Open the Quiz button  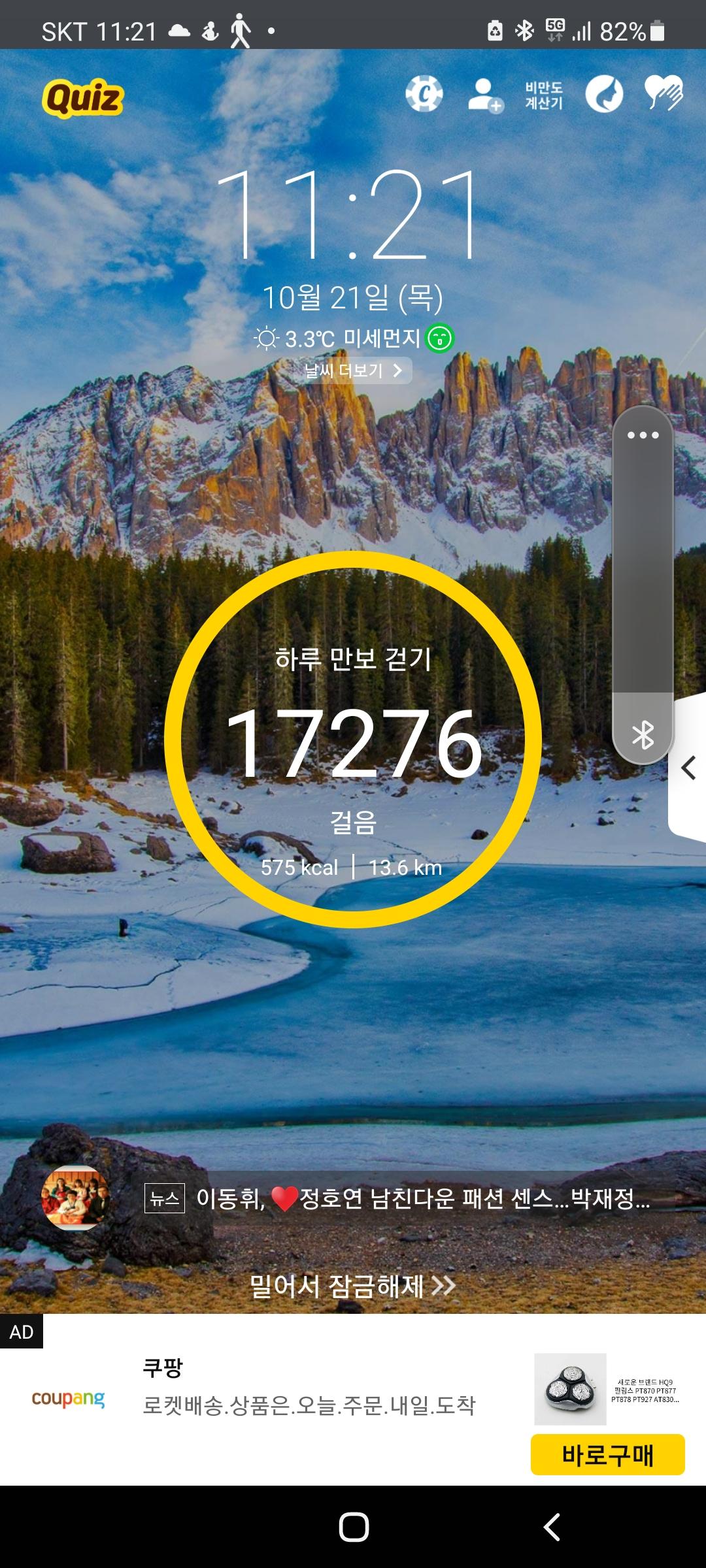coord(83,99)
